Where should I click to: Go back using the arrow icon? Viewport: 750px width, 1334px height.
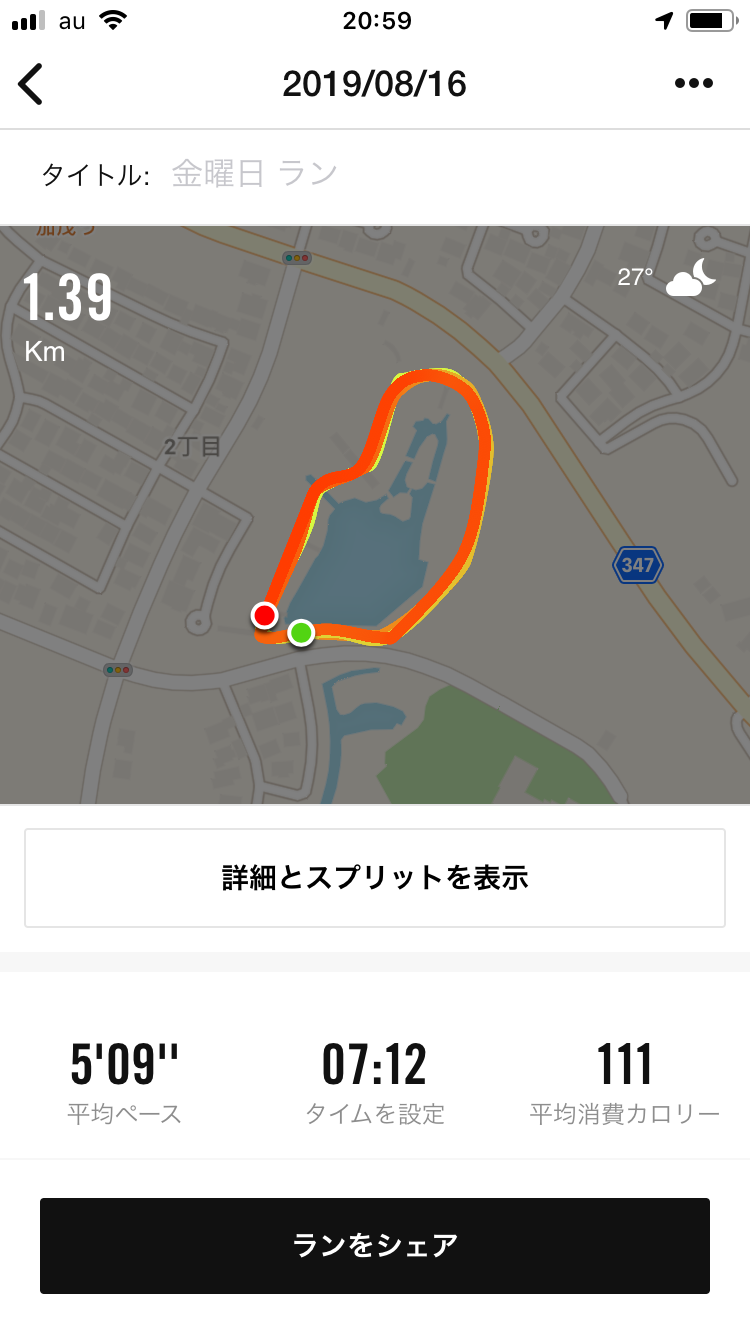point(32,84)
